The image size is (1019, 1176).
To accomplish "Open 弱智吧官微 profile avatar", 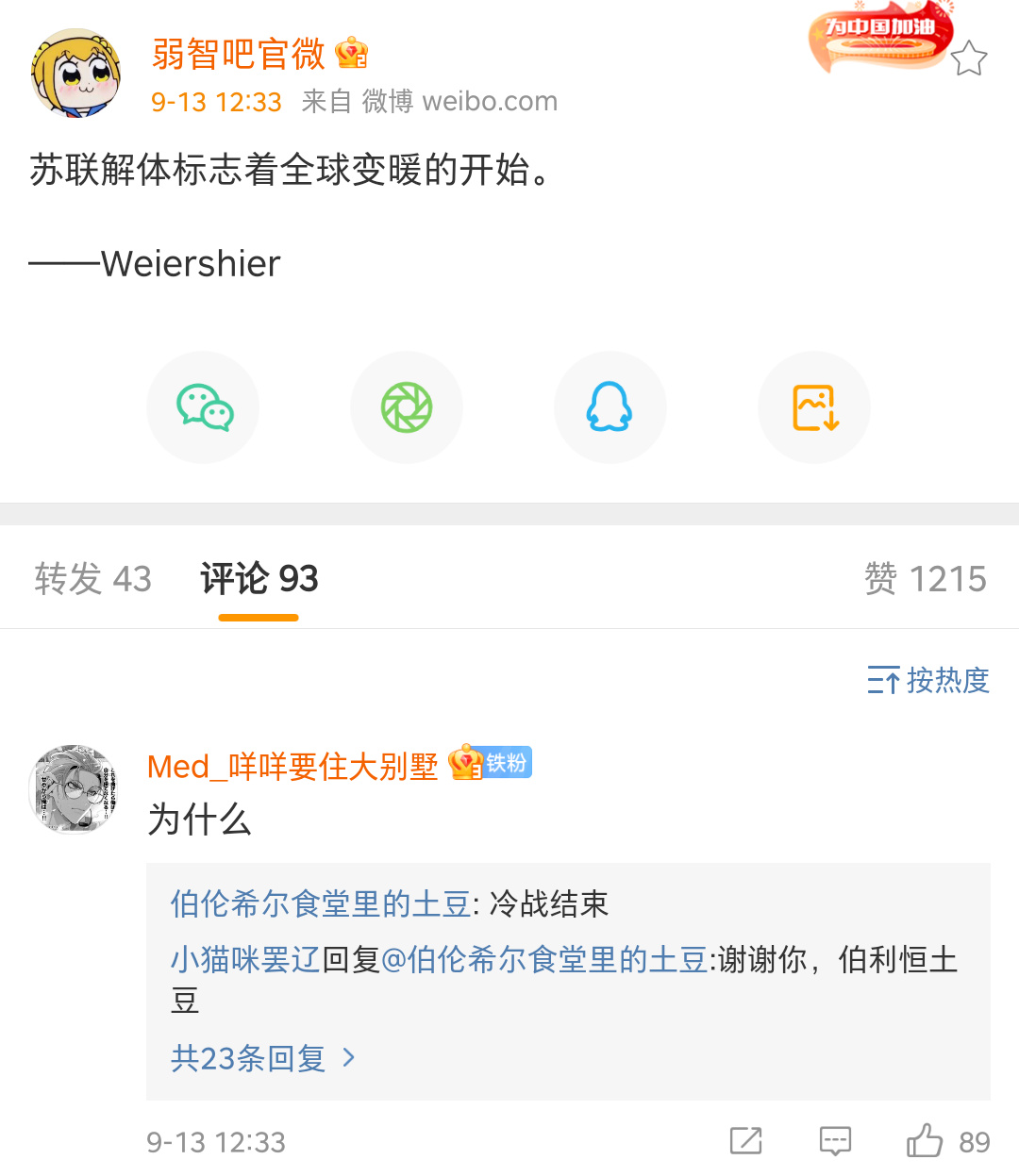I will coord(75,74).
